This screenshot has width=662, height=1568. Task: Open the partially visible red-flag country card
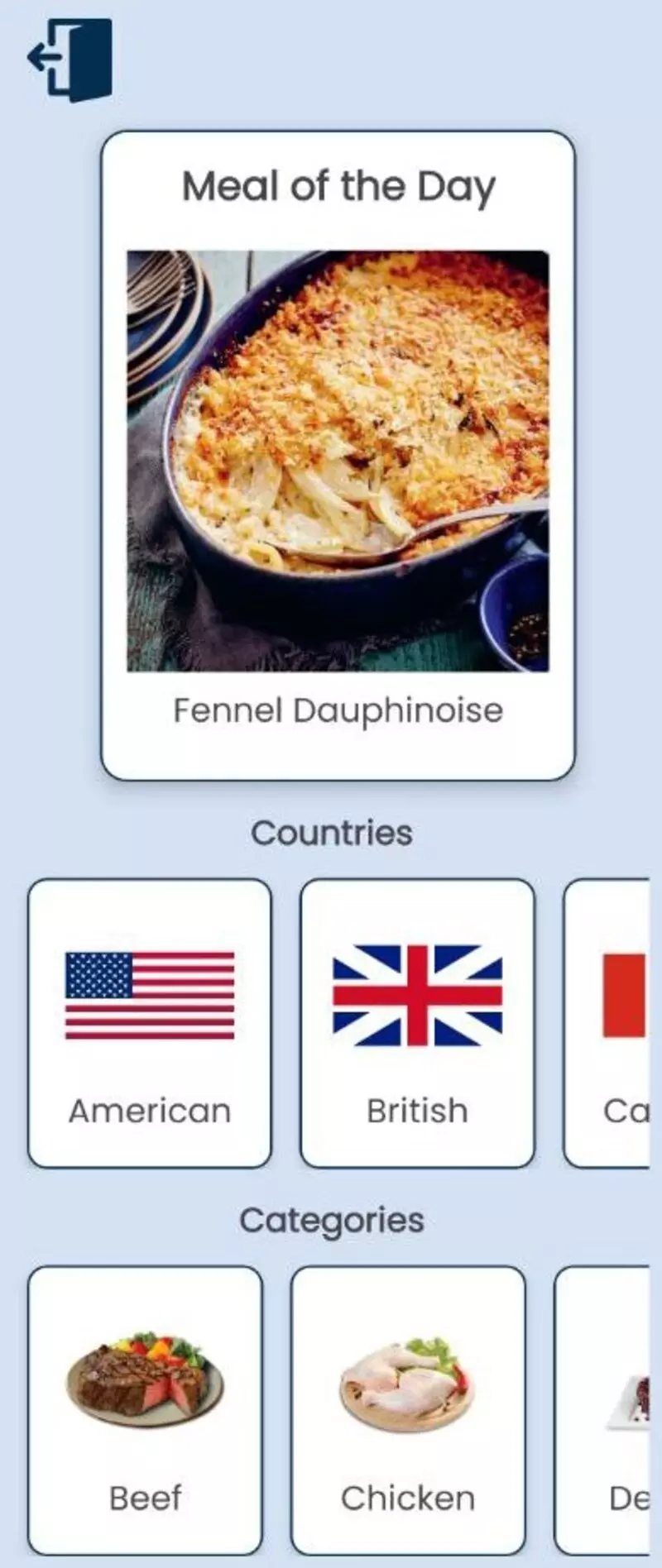coord(609,1023)
